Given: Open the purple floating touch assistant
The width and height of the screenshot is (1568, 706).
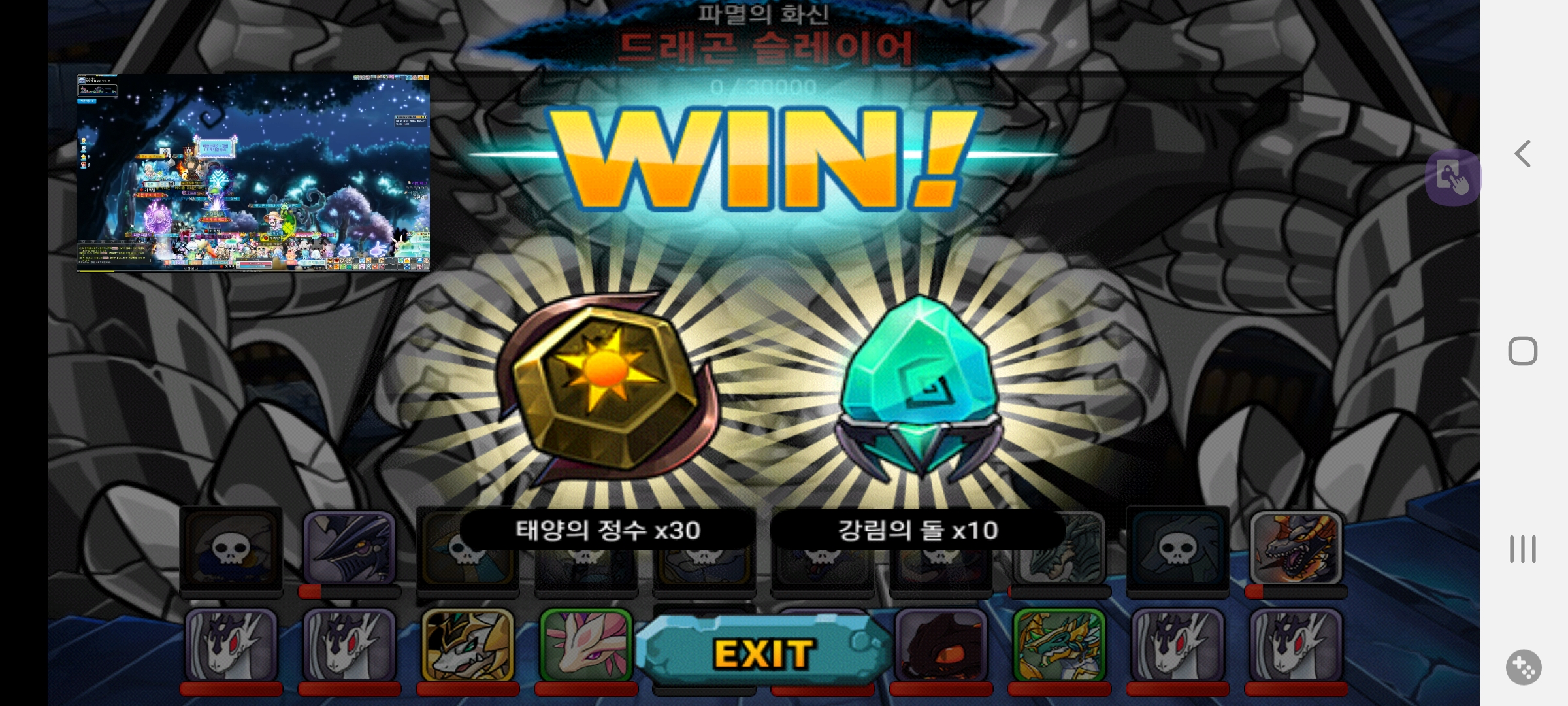Looking at the screenshot, I should [1452, 178].
